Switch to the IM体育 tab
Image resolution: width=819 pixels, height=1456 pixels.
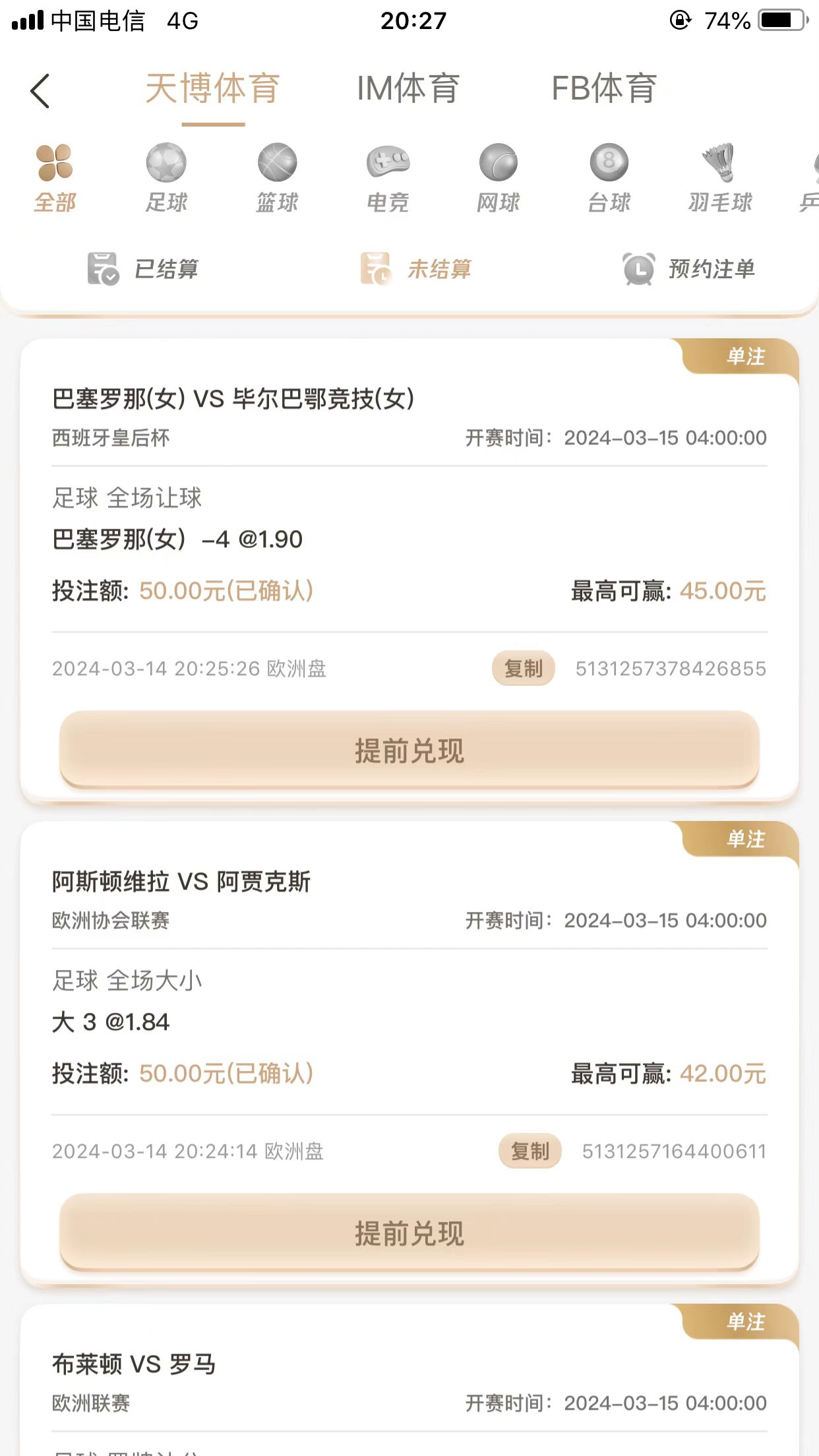pyautogui.click(x=408, y=89)
